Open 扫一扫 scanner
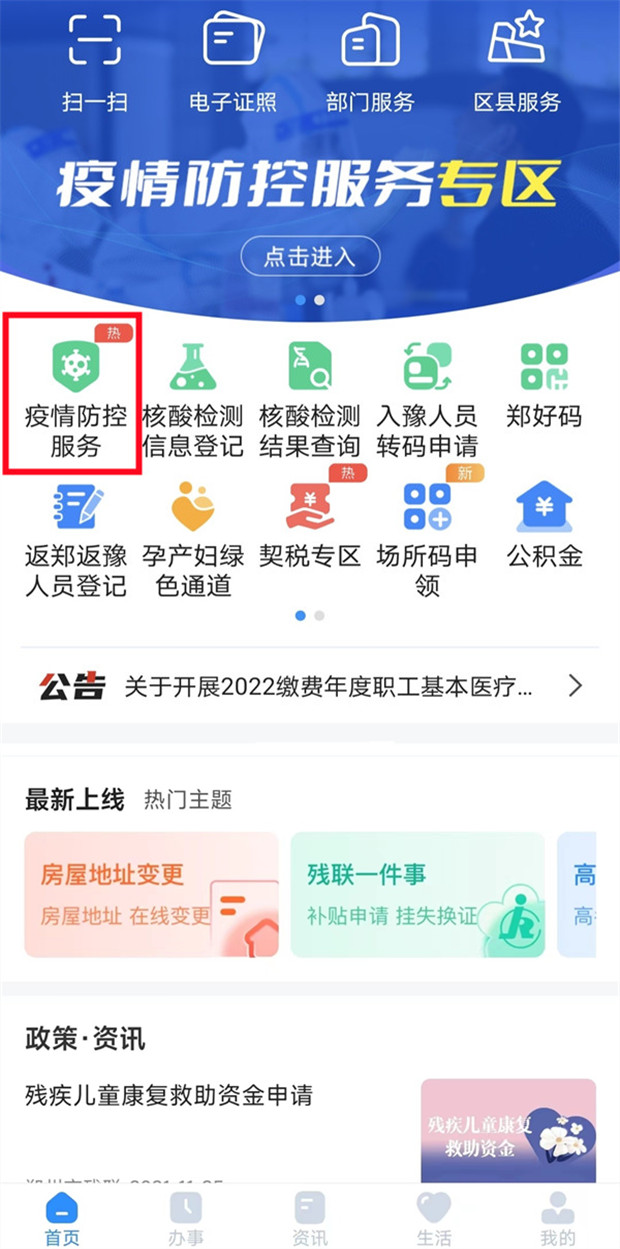The image size is (620, 1249). point(94,60)
